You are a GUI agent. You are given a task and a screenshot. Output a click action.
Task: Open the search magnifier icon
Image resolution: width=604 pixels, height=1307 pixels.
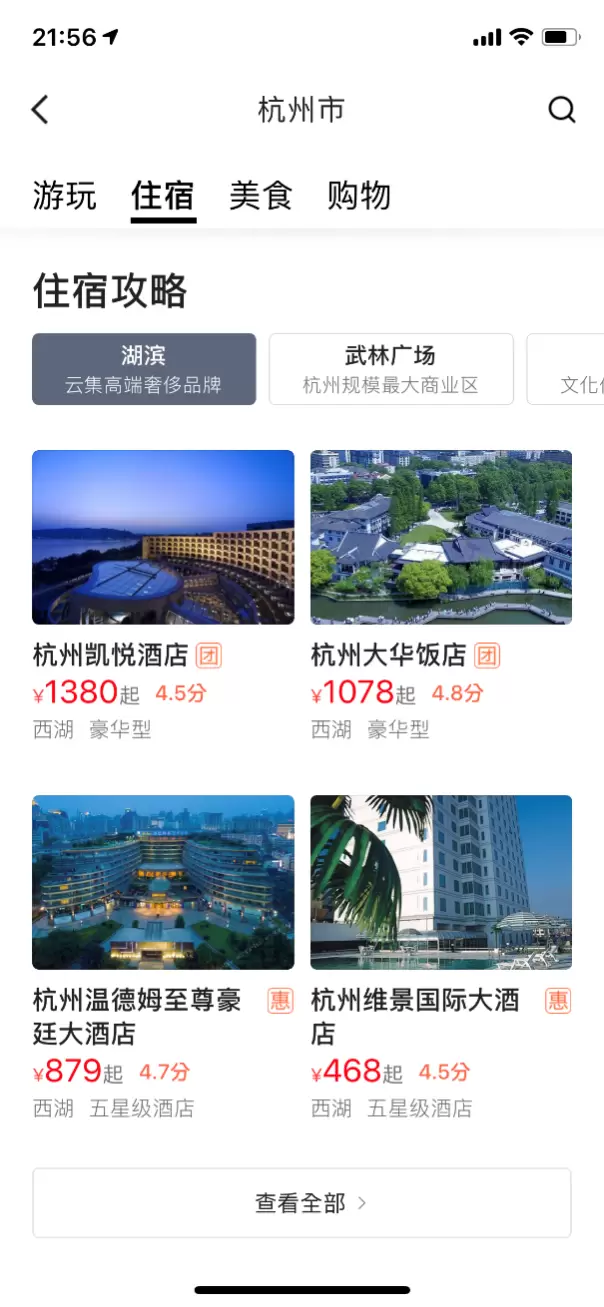point(562,109)
